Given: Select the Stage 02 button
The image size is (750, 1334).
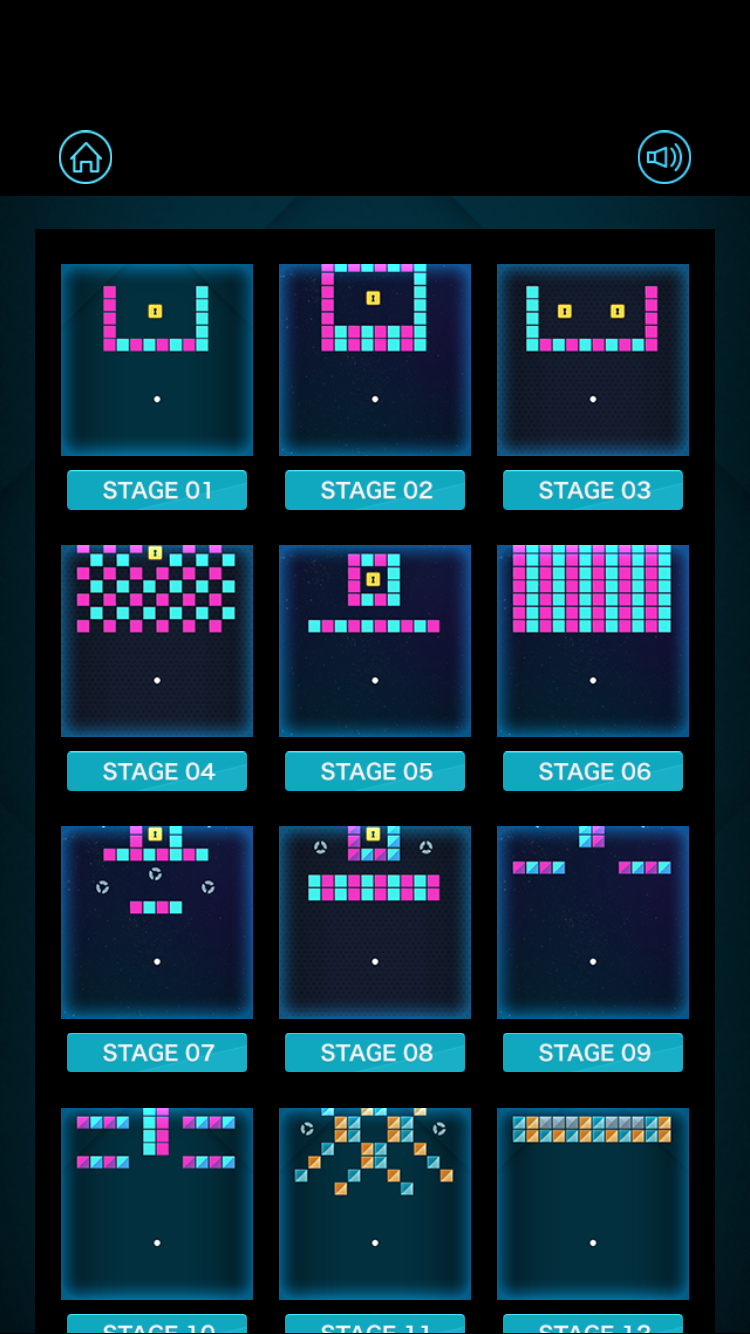Looking at the screenshot, I should (375, 490).
